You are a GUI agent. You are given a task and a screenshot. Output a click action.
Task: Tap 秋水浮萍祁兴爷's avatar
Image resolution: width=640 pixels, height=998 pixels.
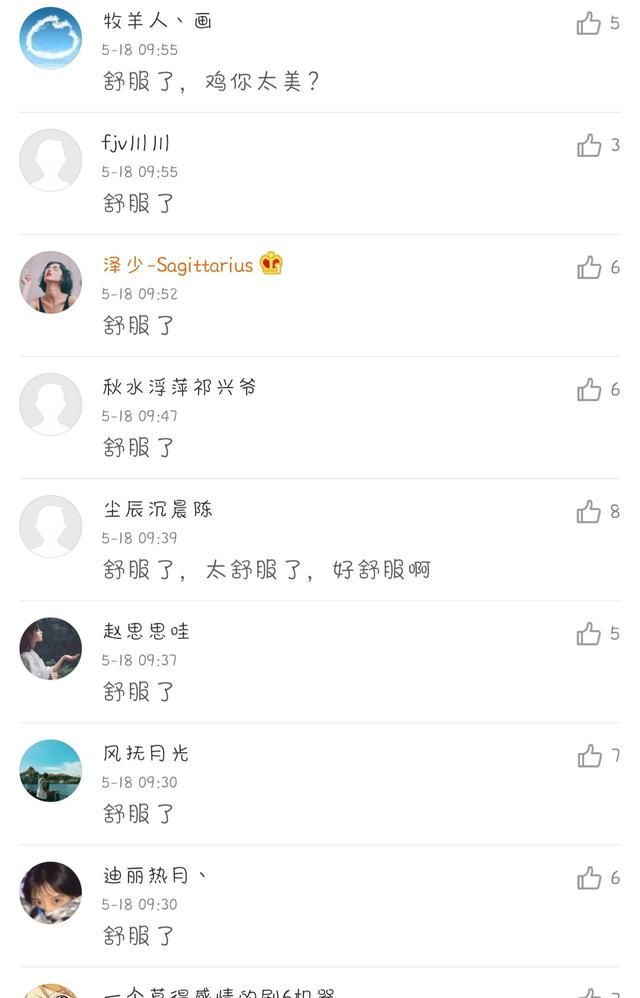[51, 404]
